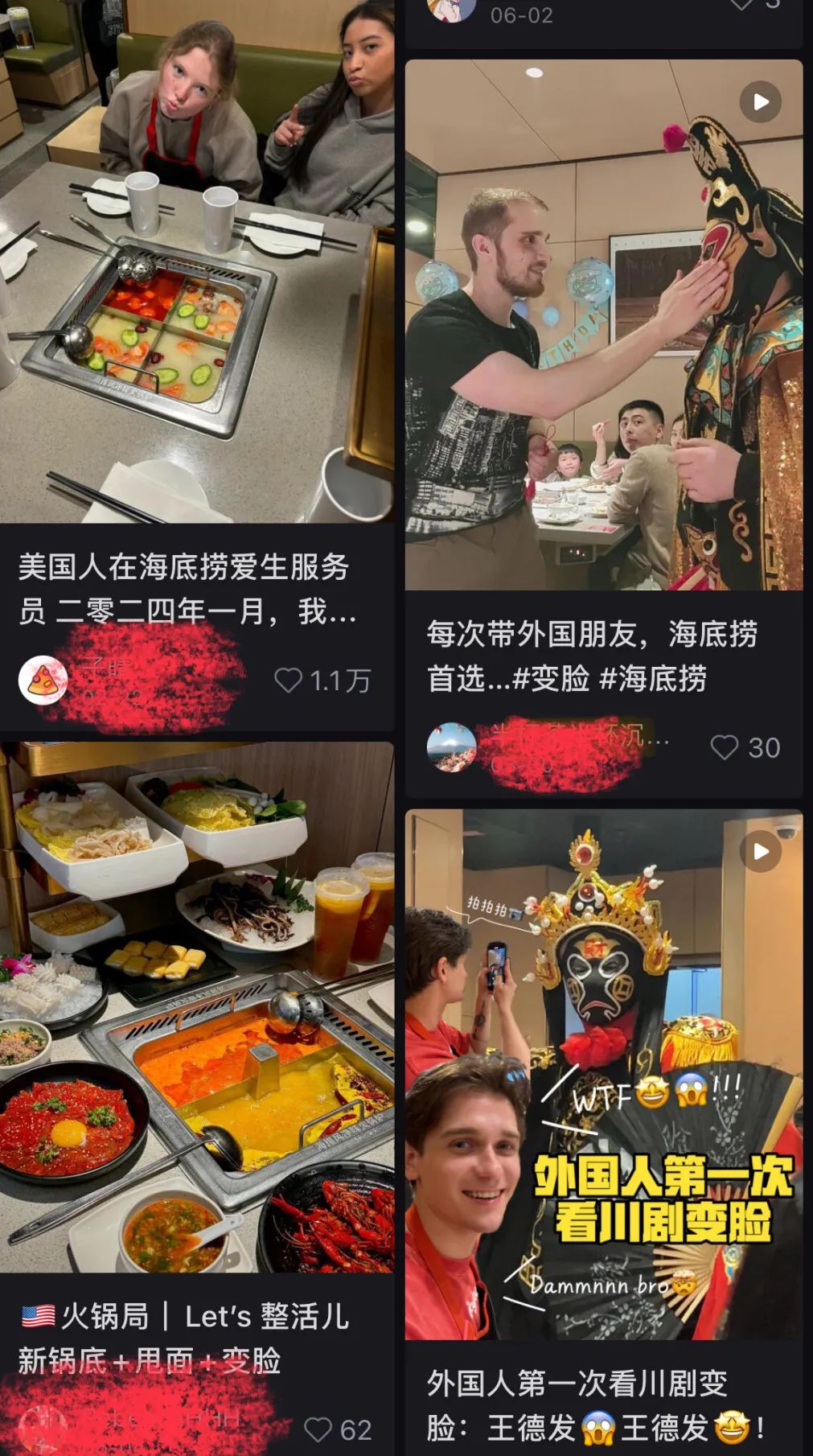This screenshot has height=1456, width=813.
Task: Open the mountain avatar author profile
Action: pos(451,747)
